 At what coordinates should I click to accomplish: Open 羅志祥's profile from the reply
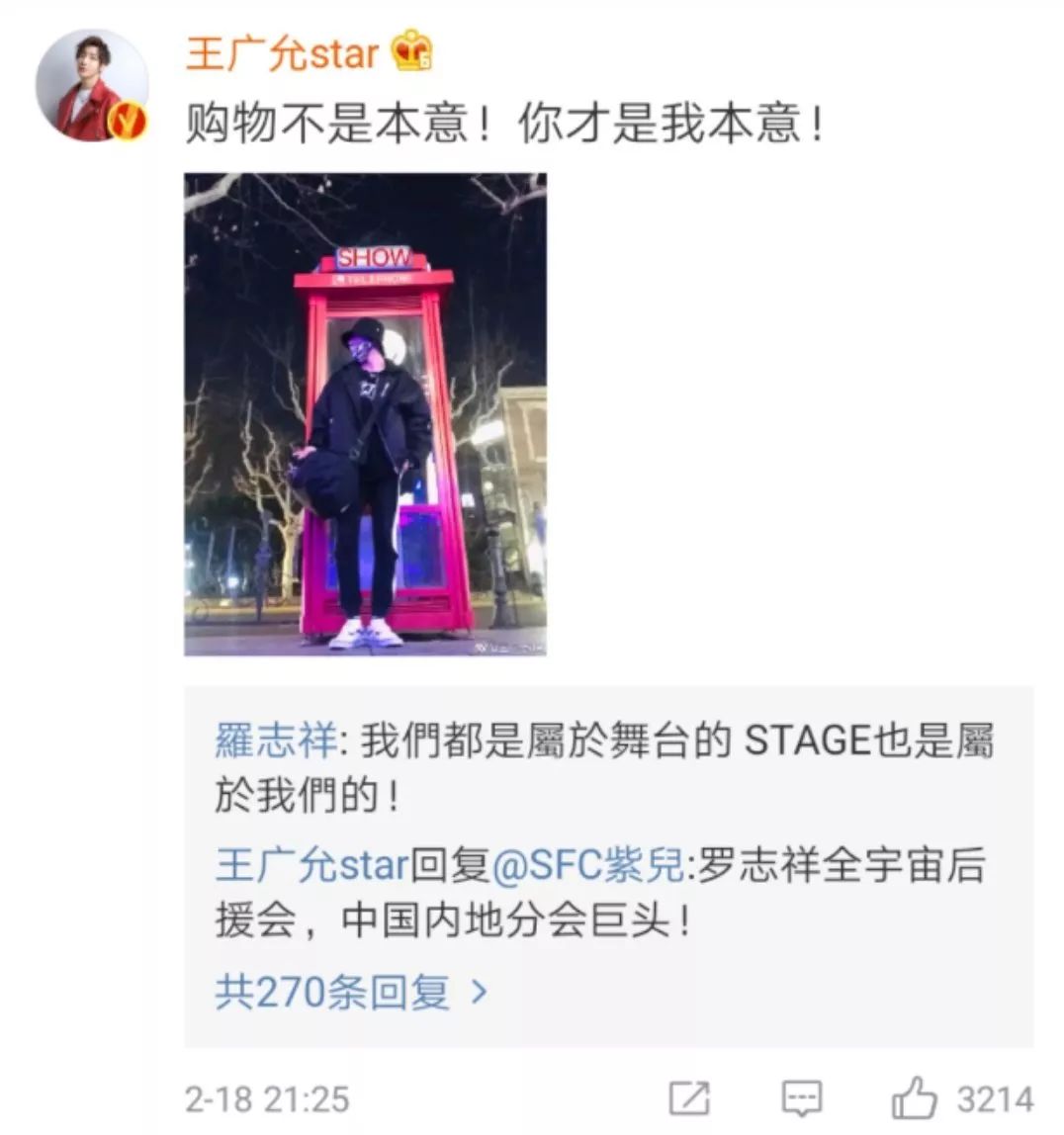(x=276, y=741)
